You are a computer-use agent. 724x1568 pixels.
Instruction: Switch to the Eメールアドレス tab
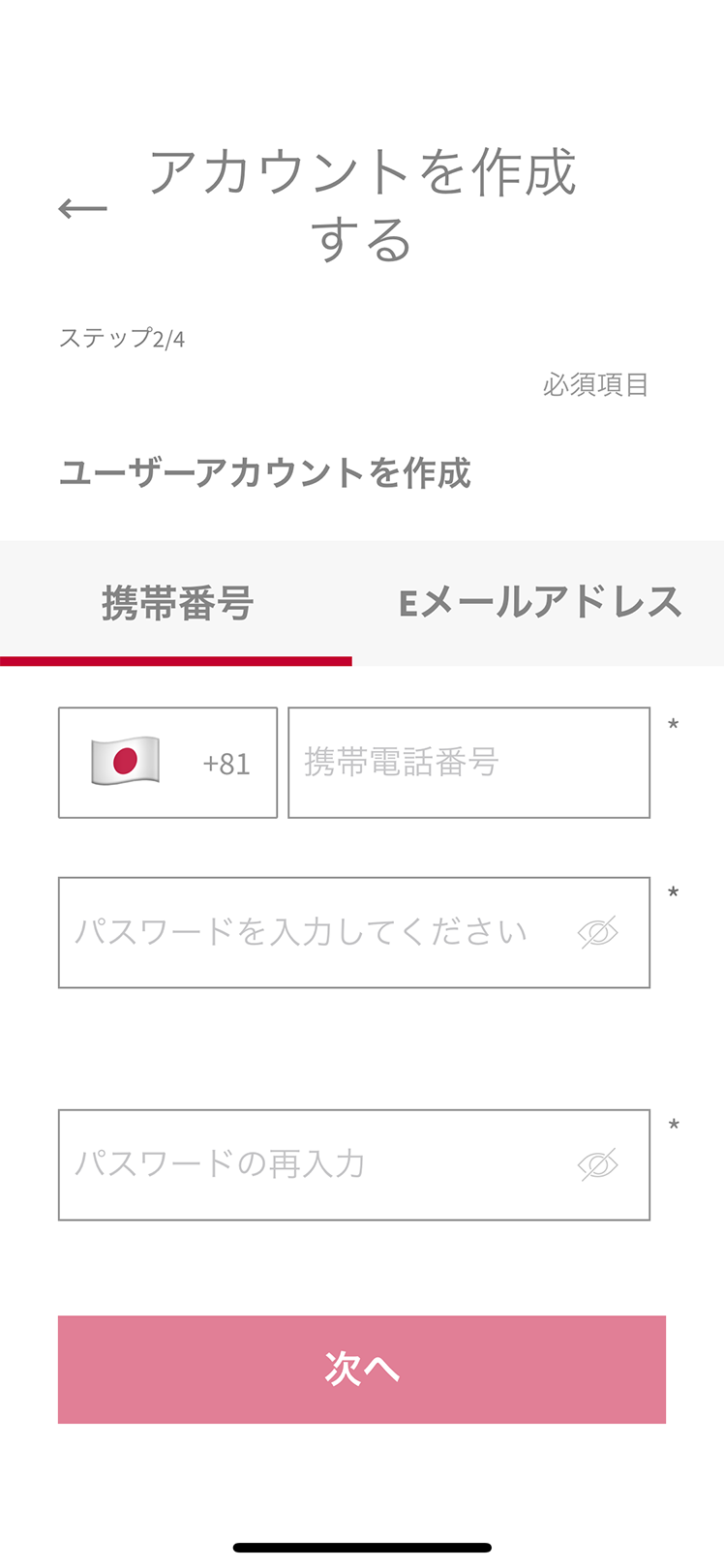539,603
